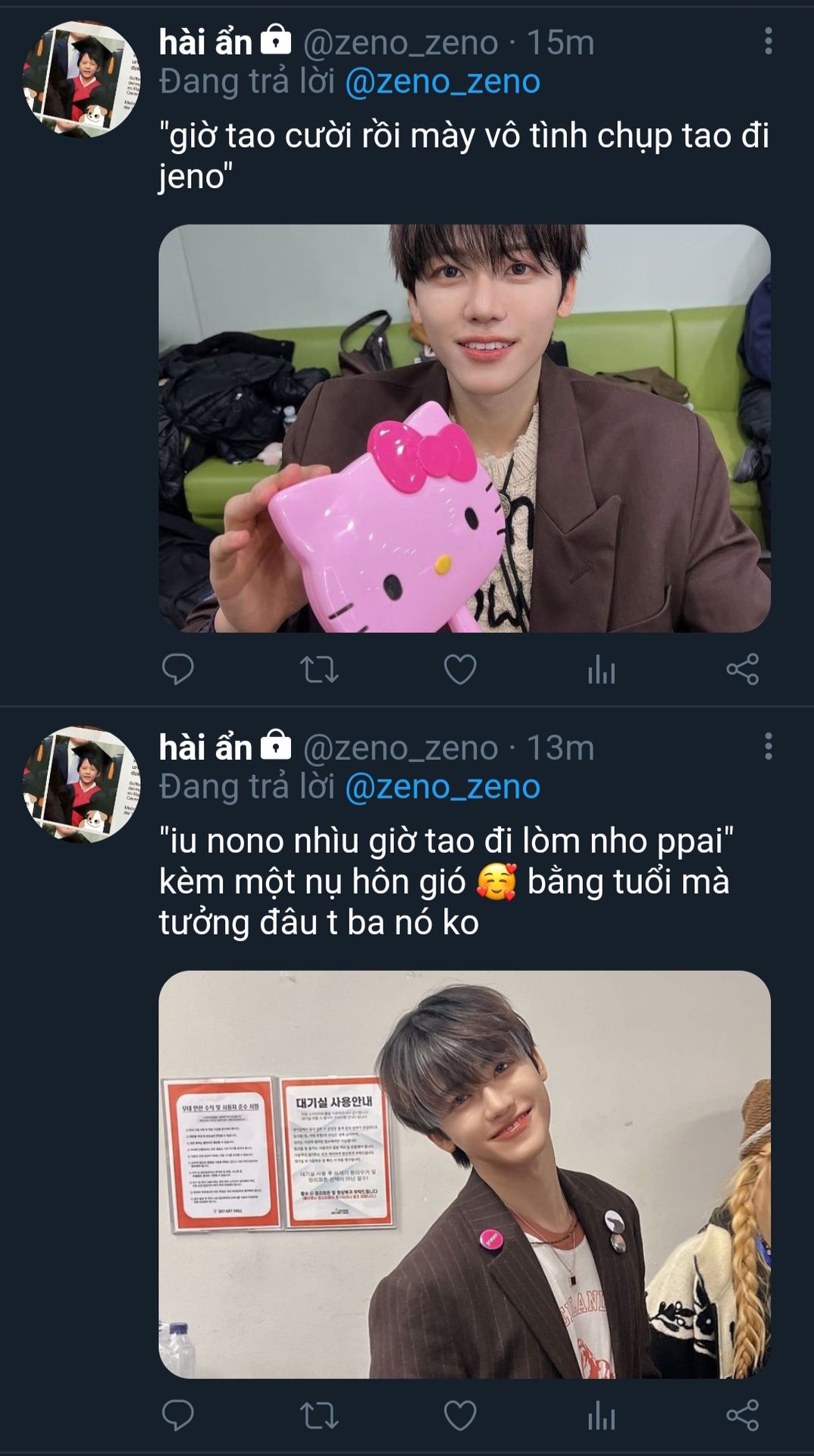This screenshot has height=1456, width=814.
Task: Follow the @zeno_zeno mention in the 13m tweet
Action: coord(443,787)
